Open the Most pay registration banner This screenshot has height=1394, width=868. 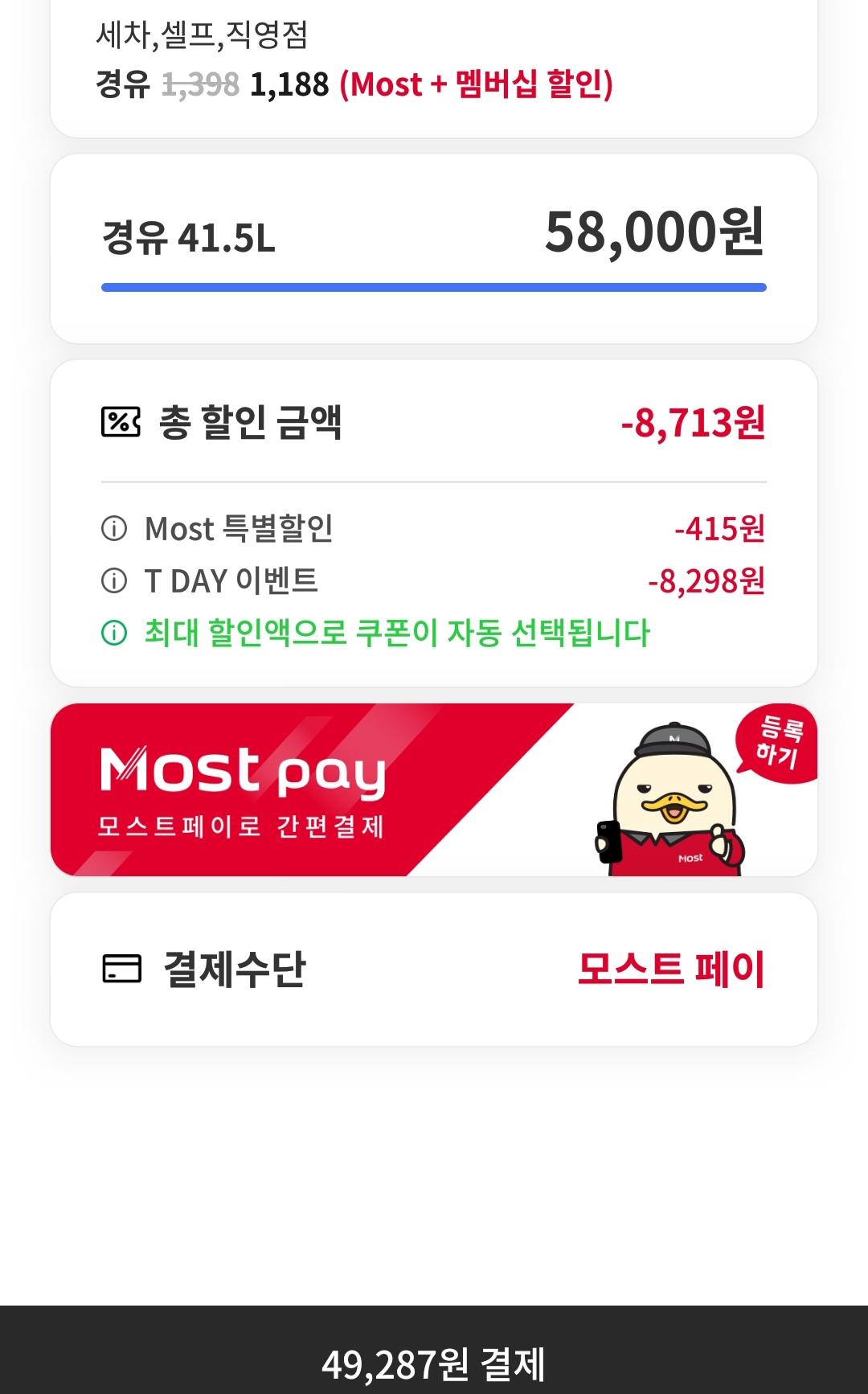coord(434,789)
